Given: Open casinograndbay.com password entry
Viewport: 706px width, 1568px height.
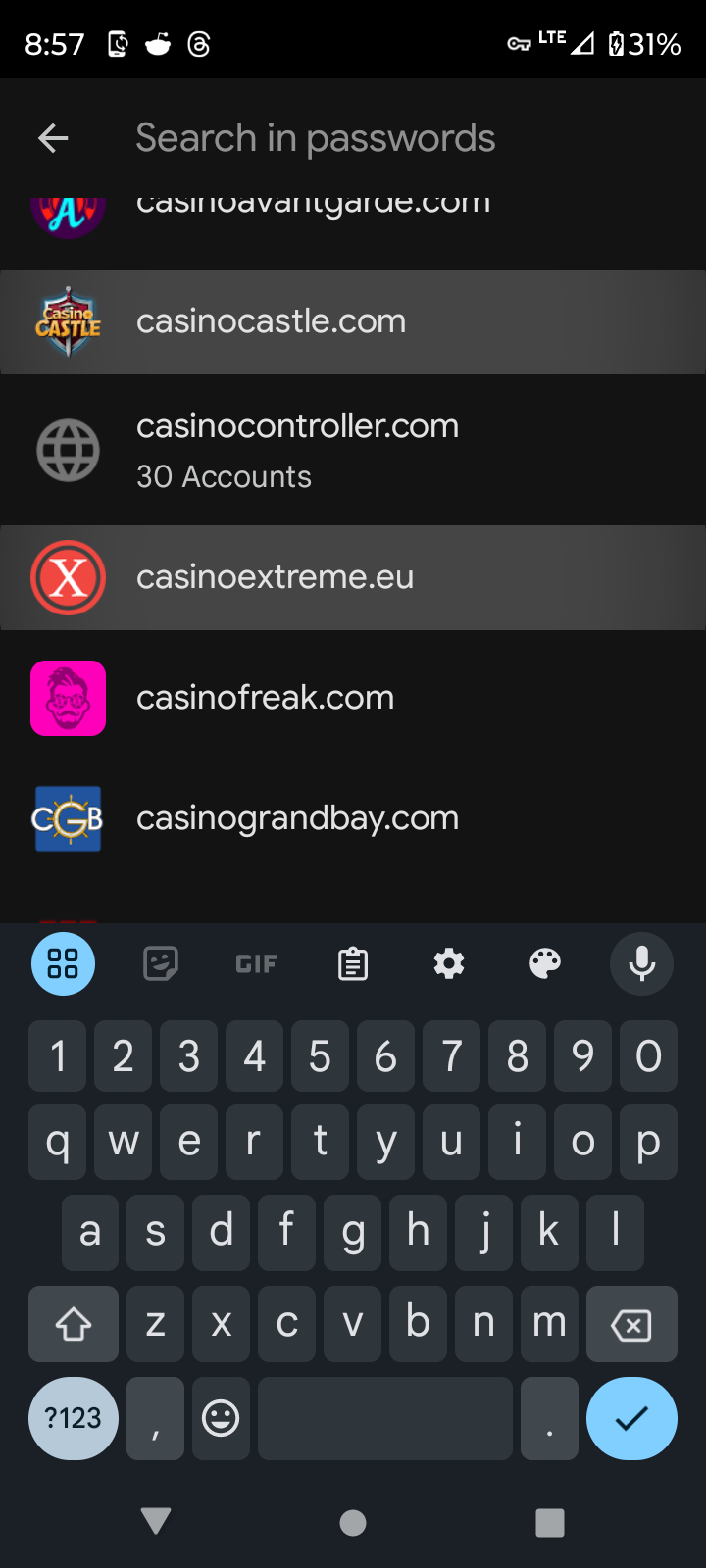Looking at the screenshot, I should pyautogui.click(x=353, y=818).
